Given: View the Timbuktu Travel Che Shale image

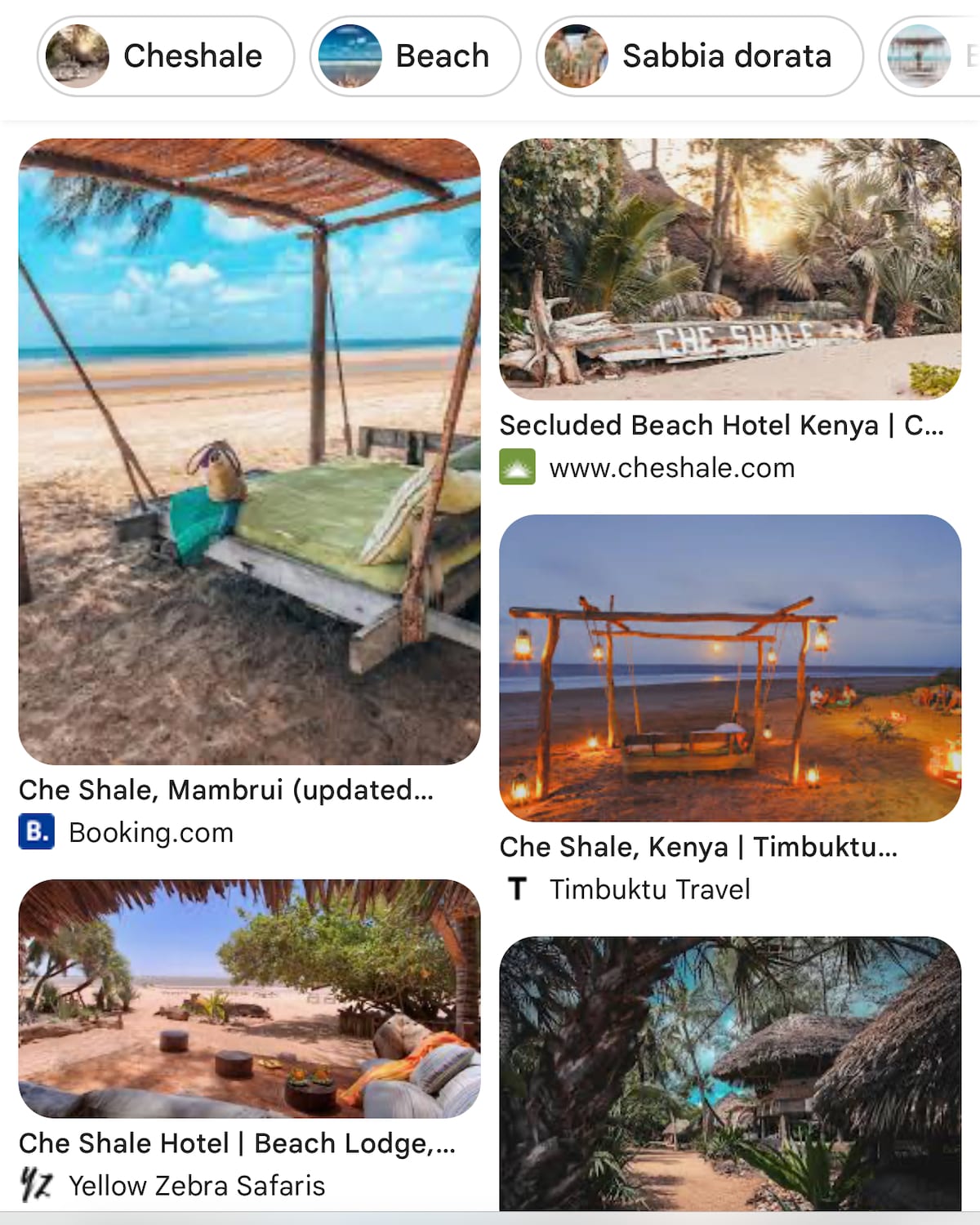Looking at the screenshot, I should [x=730, y=668].
